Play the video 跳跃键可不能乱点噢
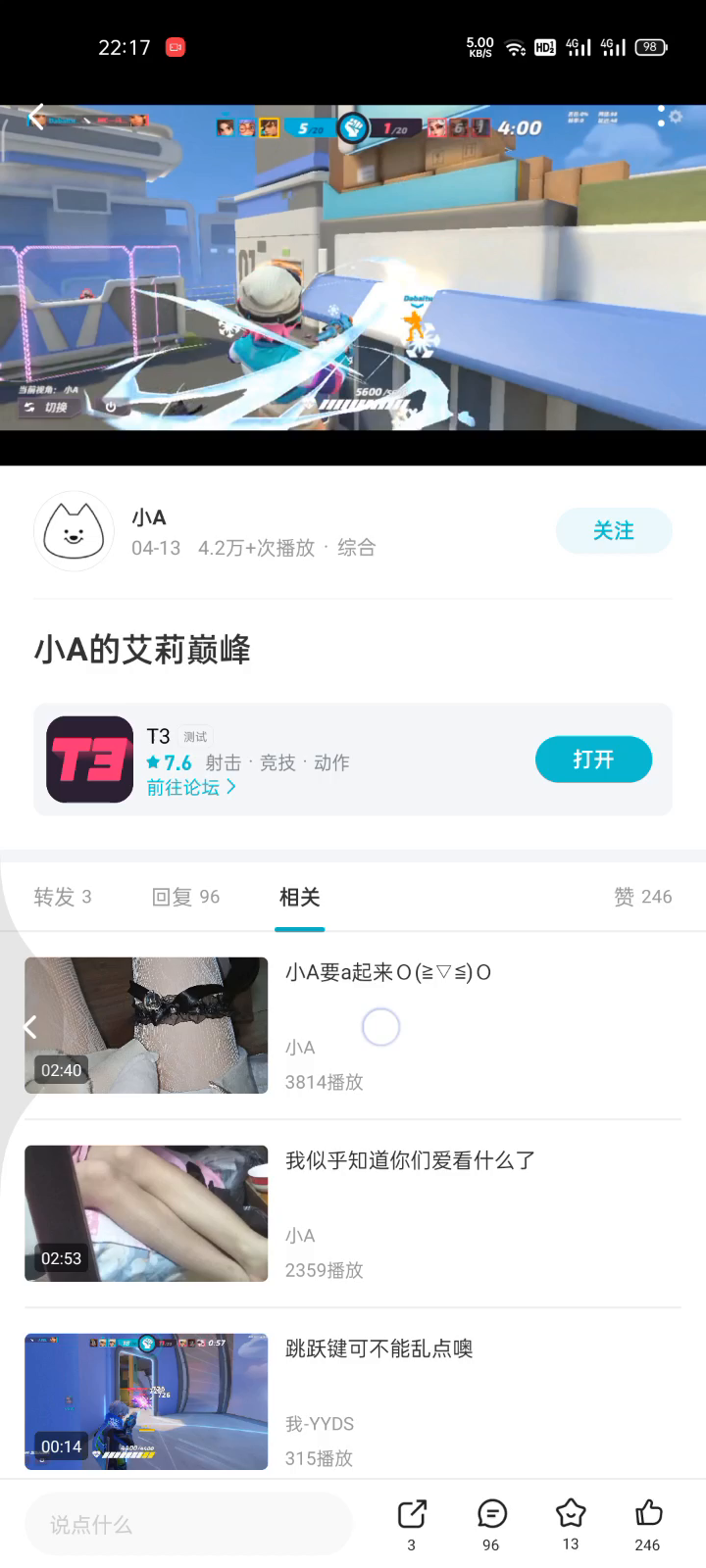This screenshot has width=706, height=1568. 146,1401
